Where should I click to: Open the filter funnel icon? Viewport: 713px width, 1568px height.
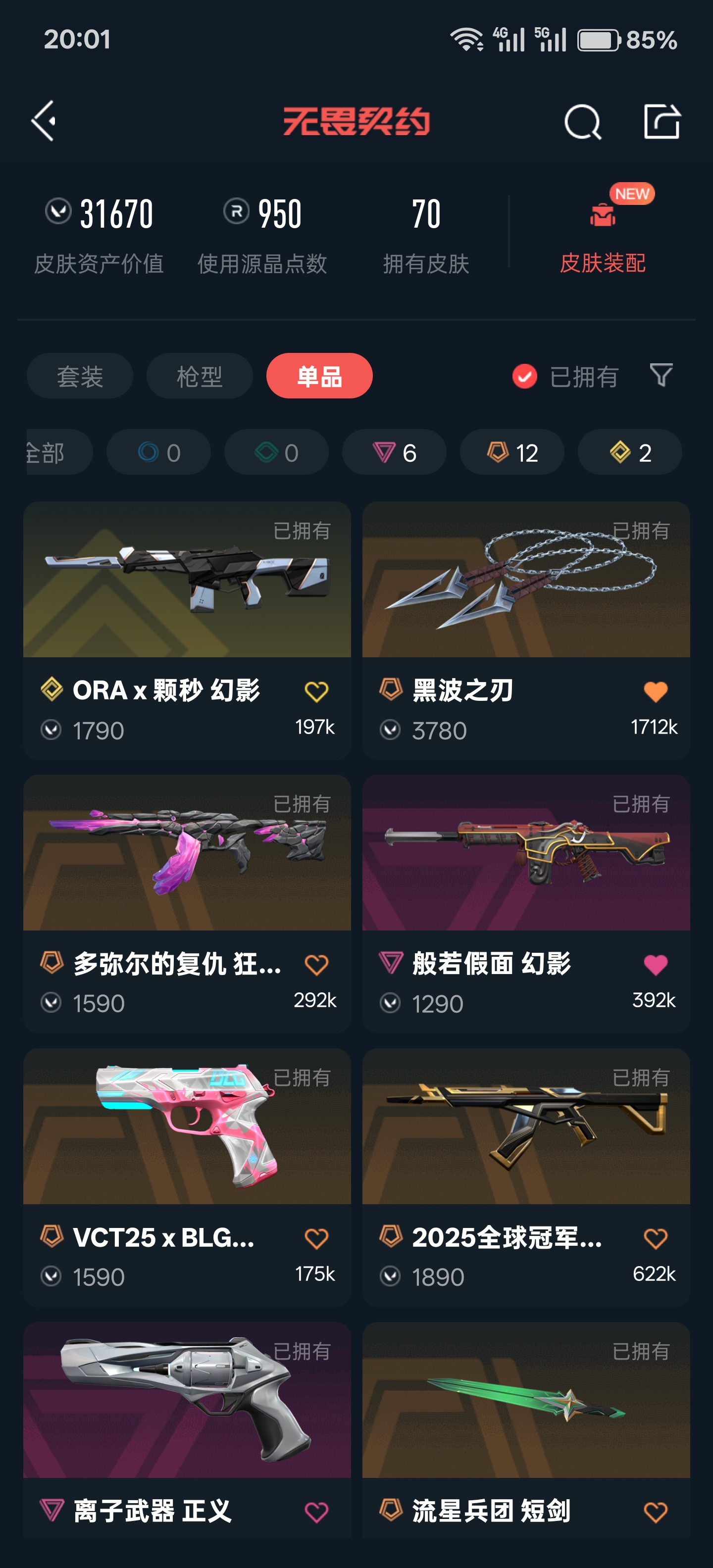pos(661,375)
